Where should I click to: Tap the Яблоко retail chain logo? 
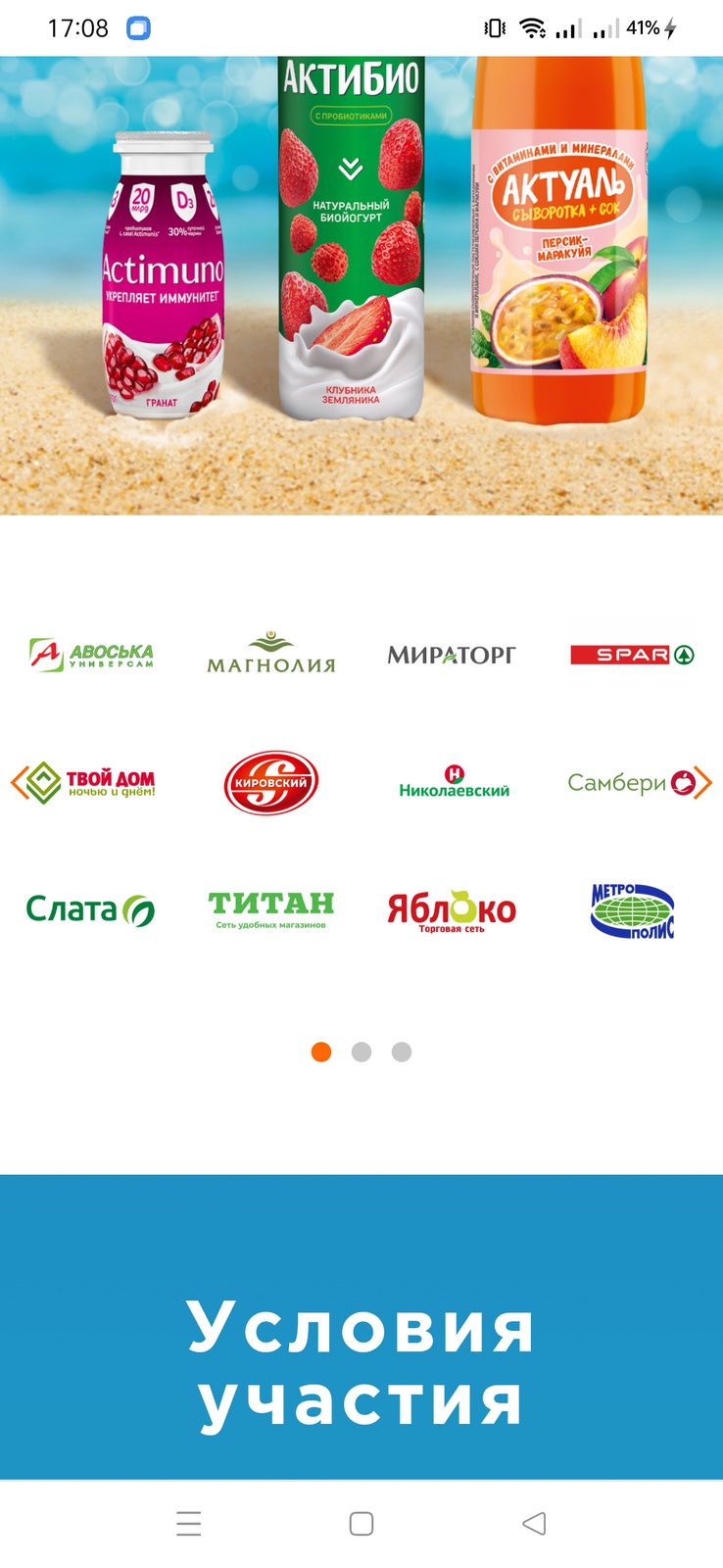click(x=452, y=911)
